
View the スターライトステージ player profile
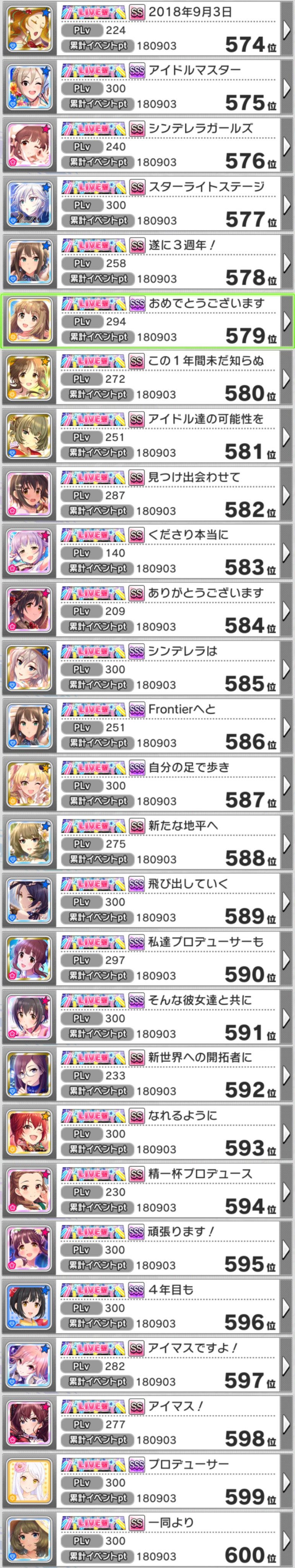pyautogui.click(x=147, y=204)
